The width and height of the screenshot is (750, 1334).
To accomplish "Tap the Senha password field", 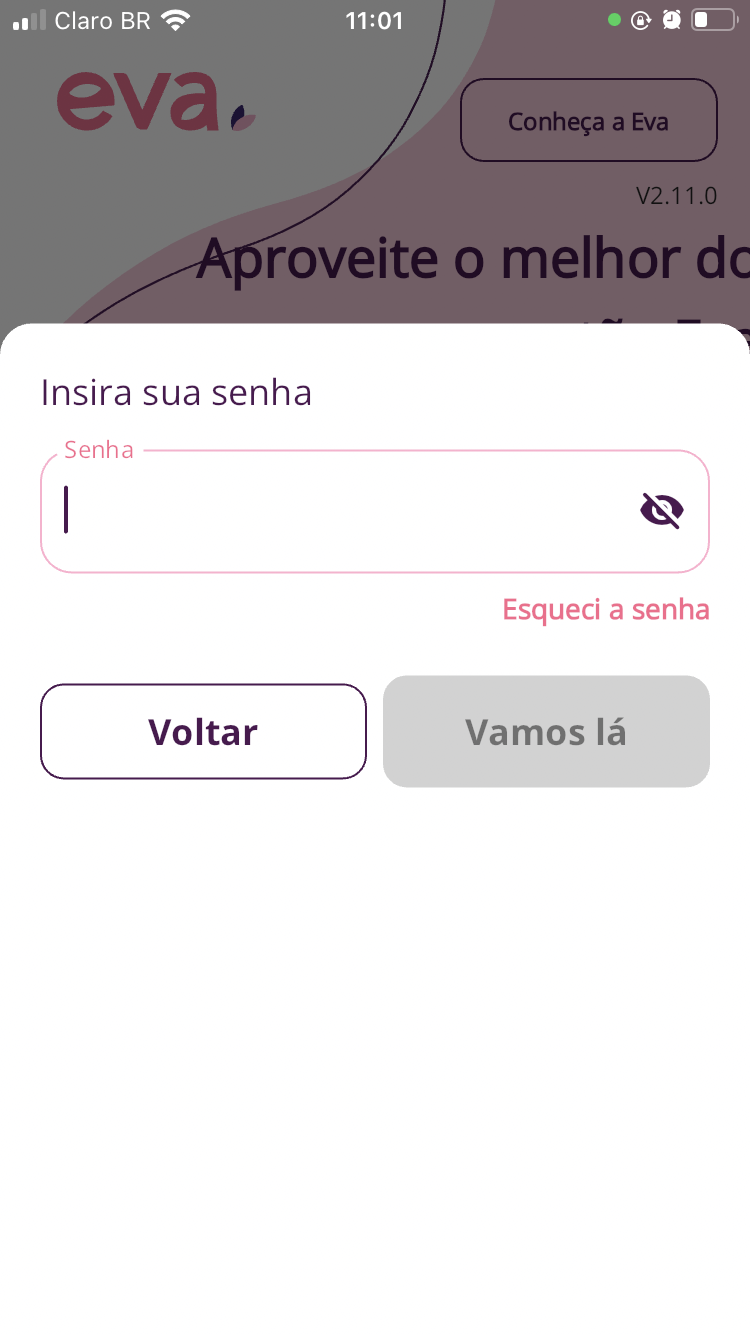I will 375,511.
